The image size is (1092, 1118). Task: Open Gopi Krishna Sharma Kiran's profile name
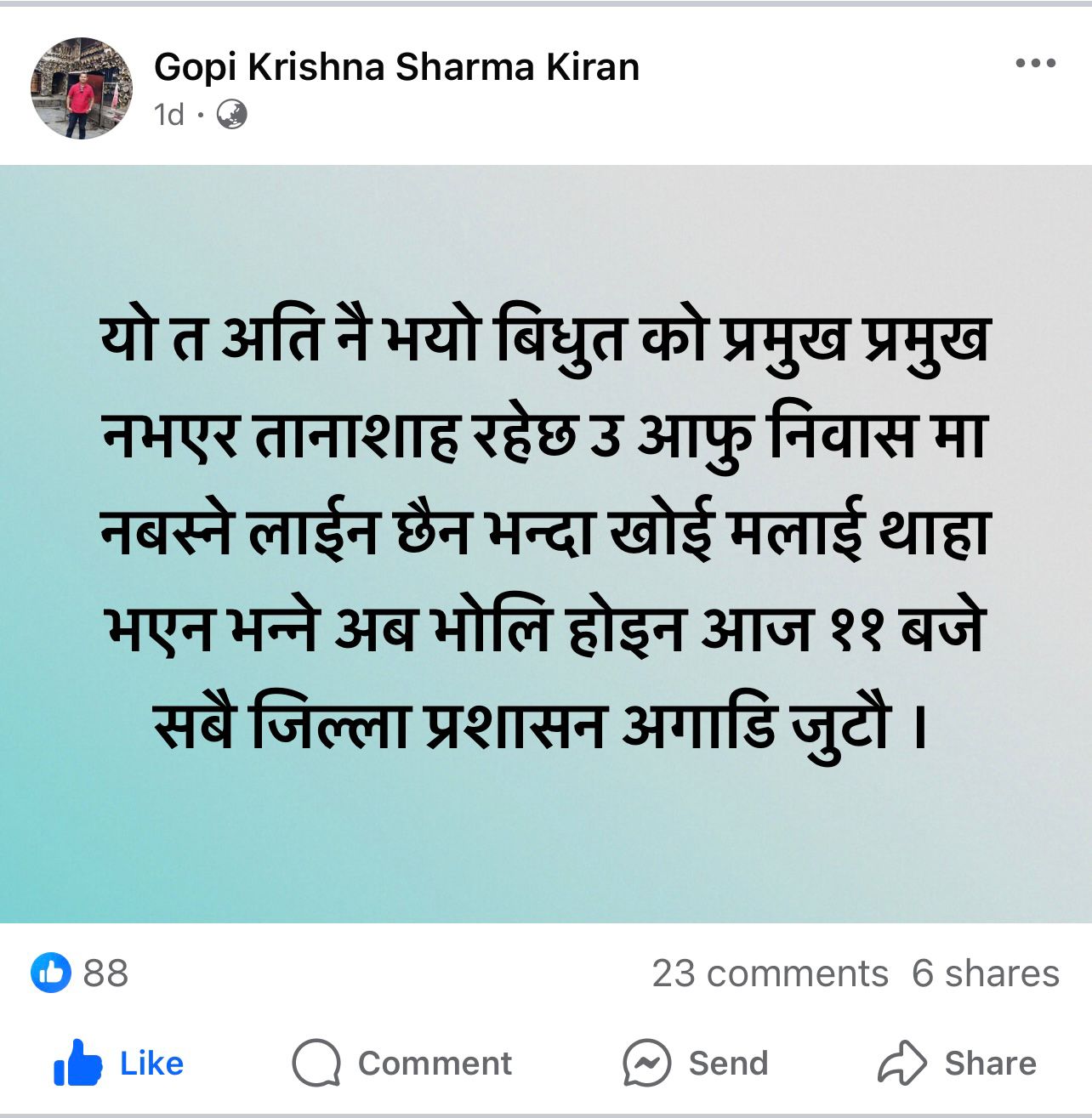[396, 66]
